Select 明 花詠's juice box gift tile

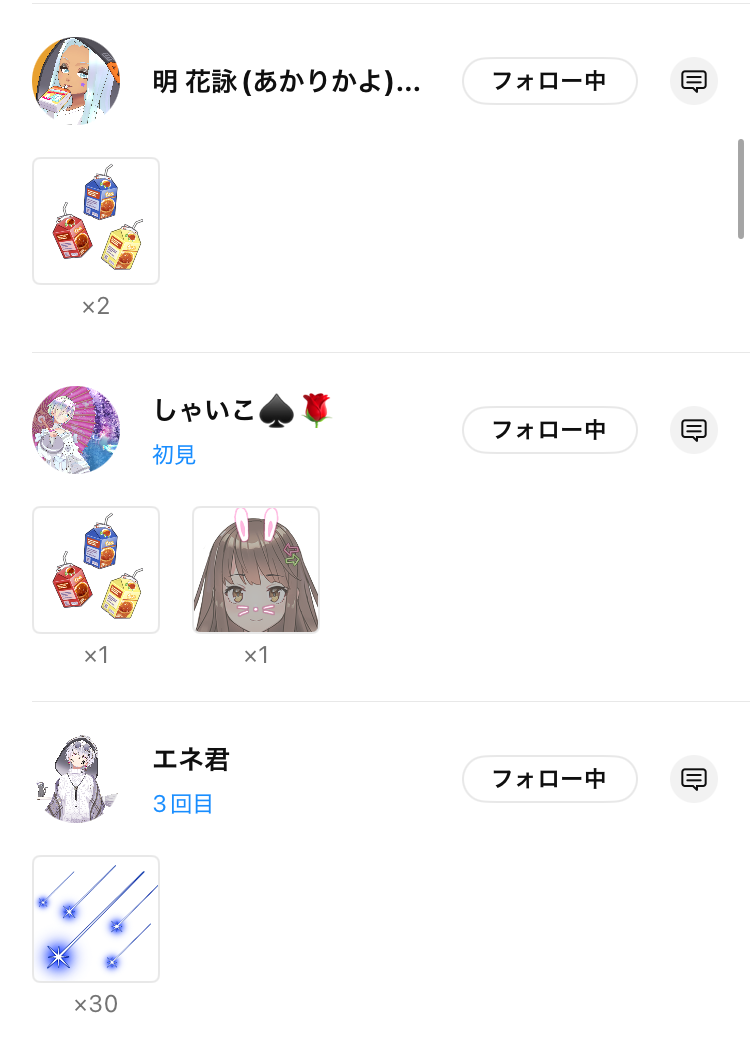coord(96,221)
